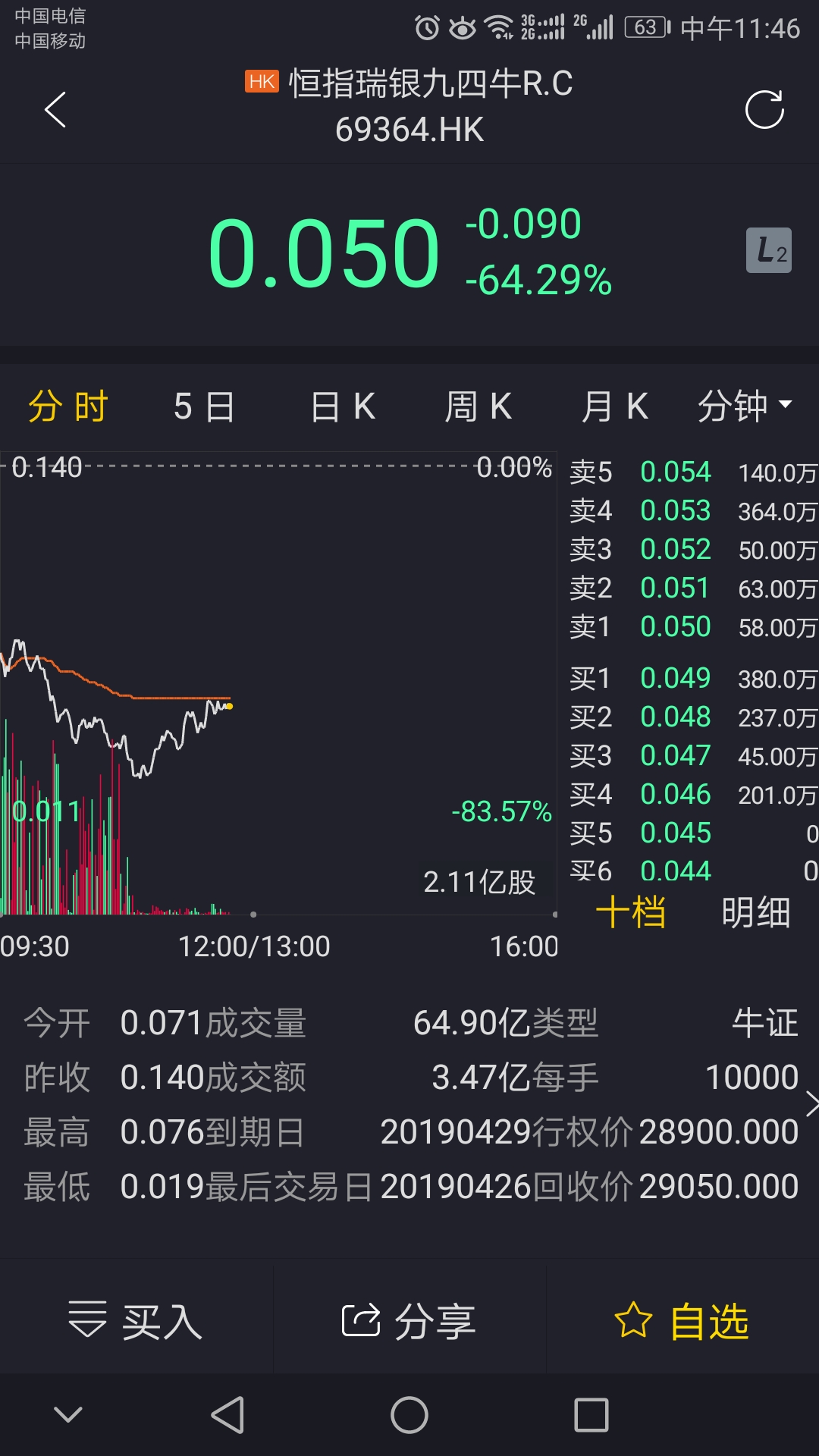The height and width of the screenshot is (1456, 819).
Task: Select the 十档 order book tab
Action: 631,912
